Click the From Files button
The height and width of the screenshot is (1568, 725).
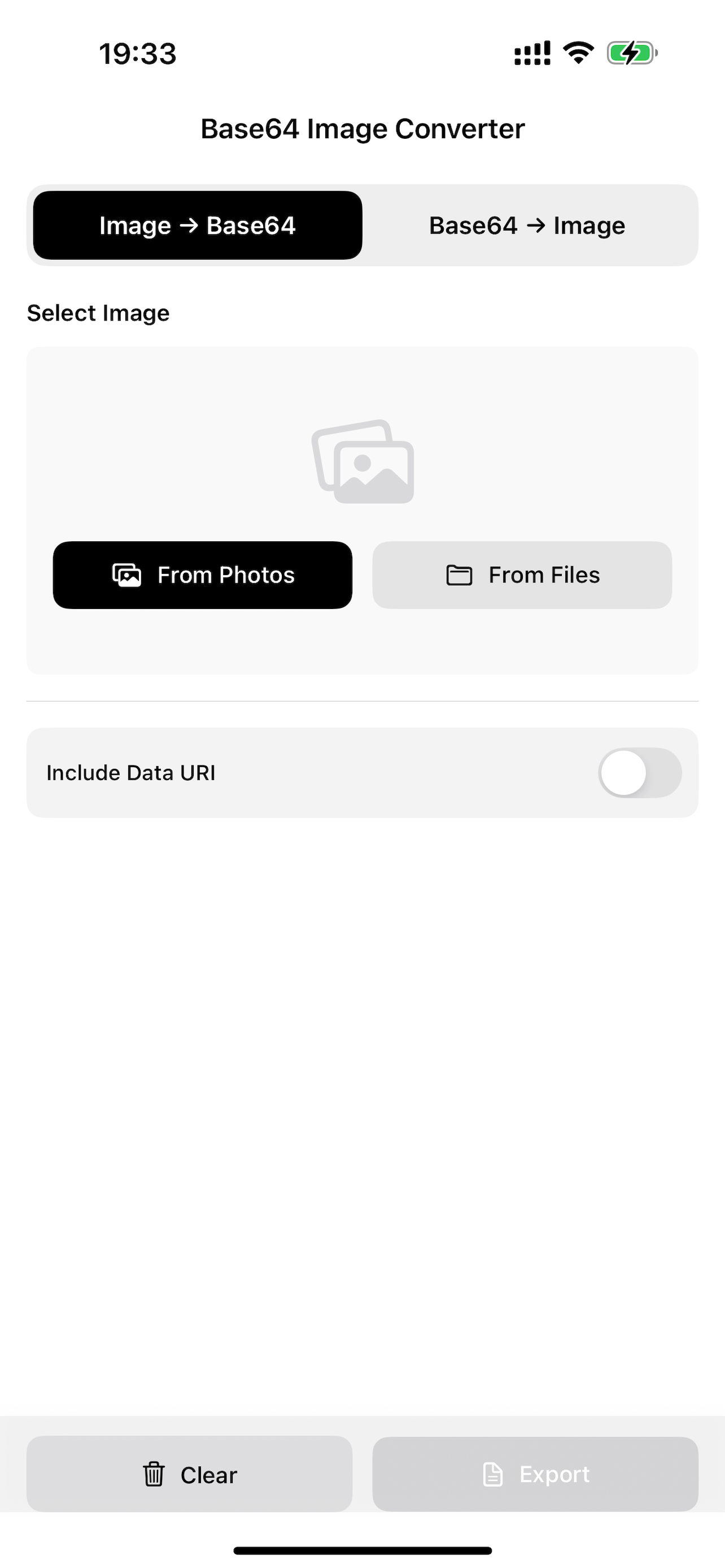[x=522, y=575]
